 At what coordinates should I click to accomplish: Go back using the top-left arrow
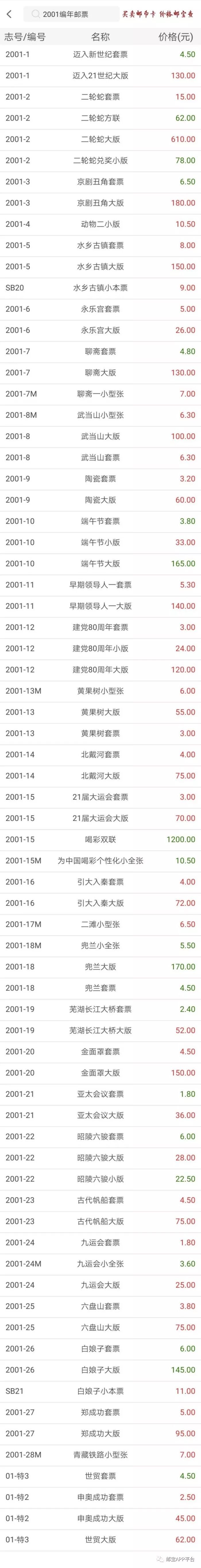tap(9, 14)
